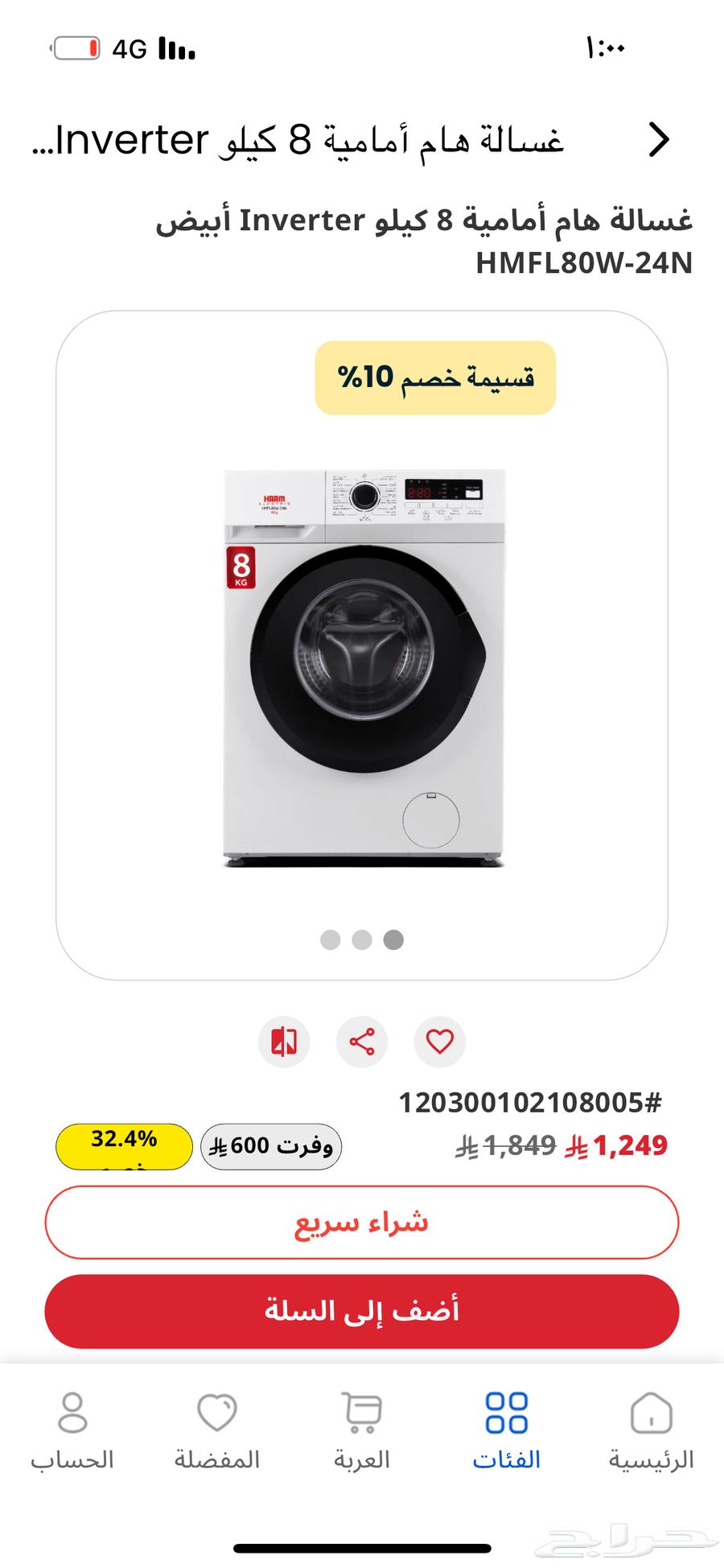Viewport: 724px width, 1568px height.
Task: Go back using the header arrow
Action: 659,140
